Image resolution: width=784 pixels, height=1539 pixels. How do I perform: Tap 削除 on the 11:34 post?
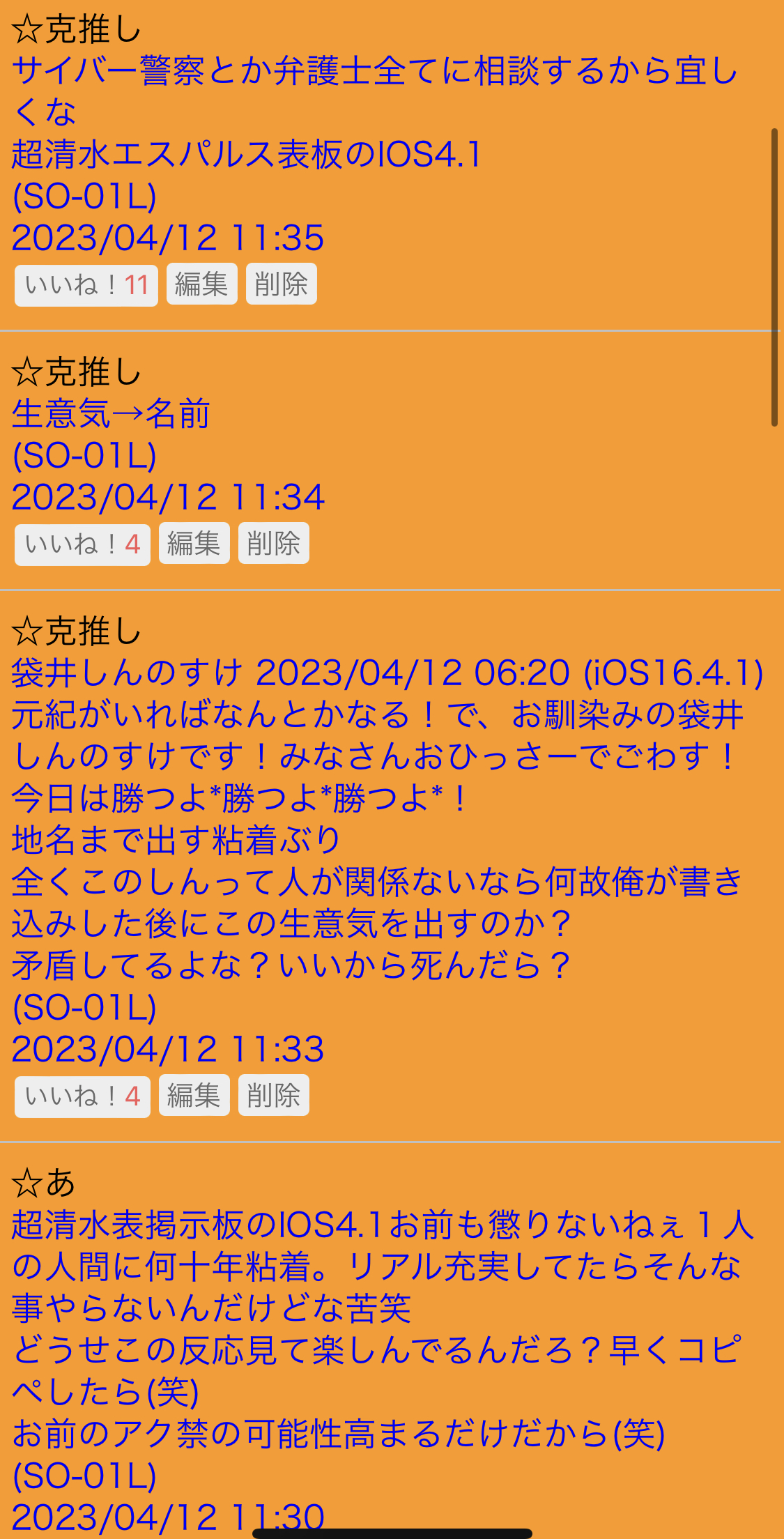point(273,544)
